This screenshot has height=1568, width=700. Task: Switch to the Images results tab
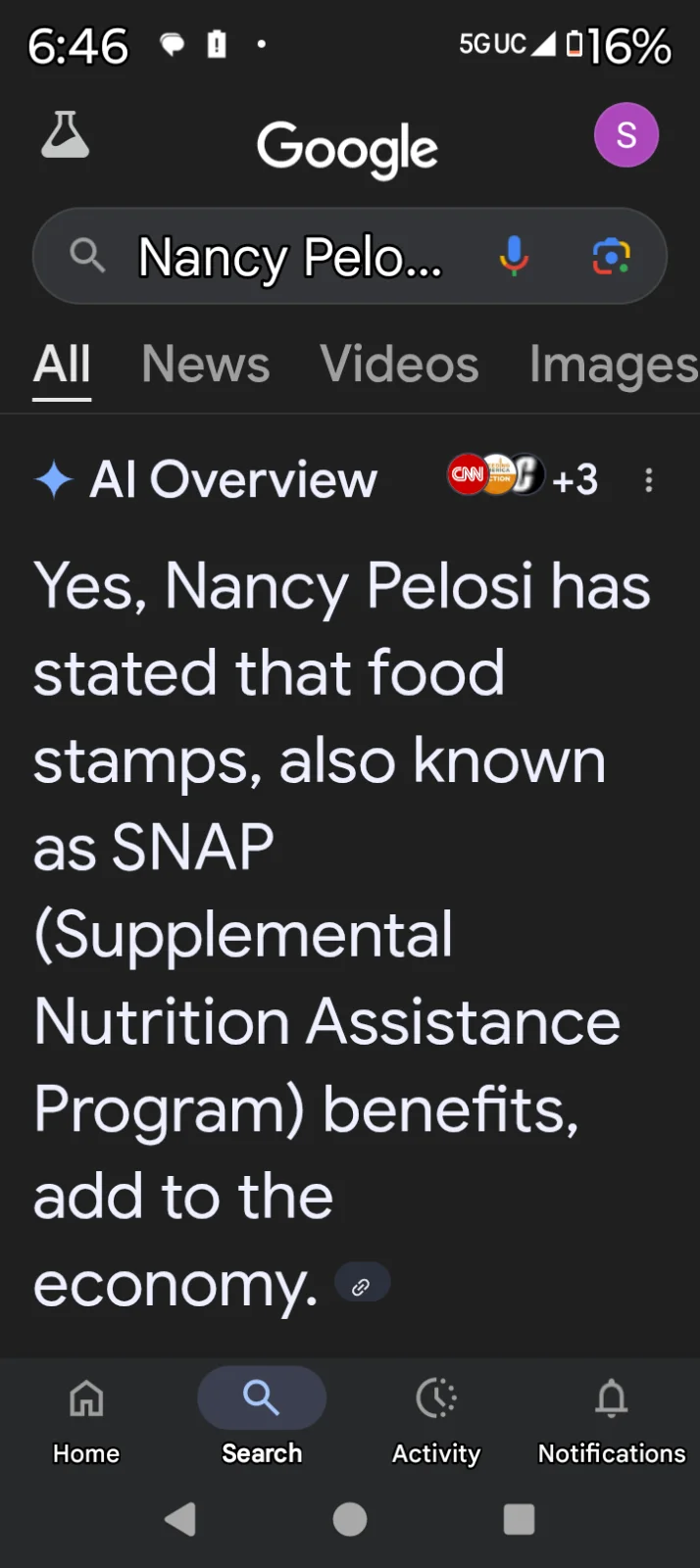pyautogui.click(x=613, y=365)
